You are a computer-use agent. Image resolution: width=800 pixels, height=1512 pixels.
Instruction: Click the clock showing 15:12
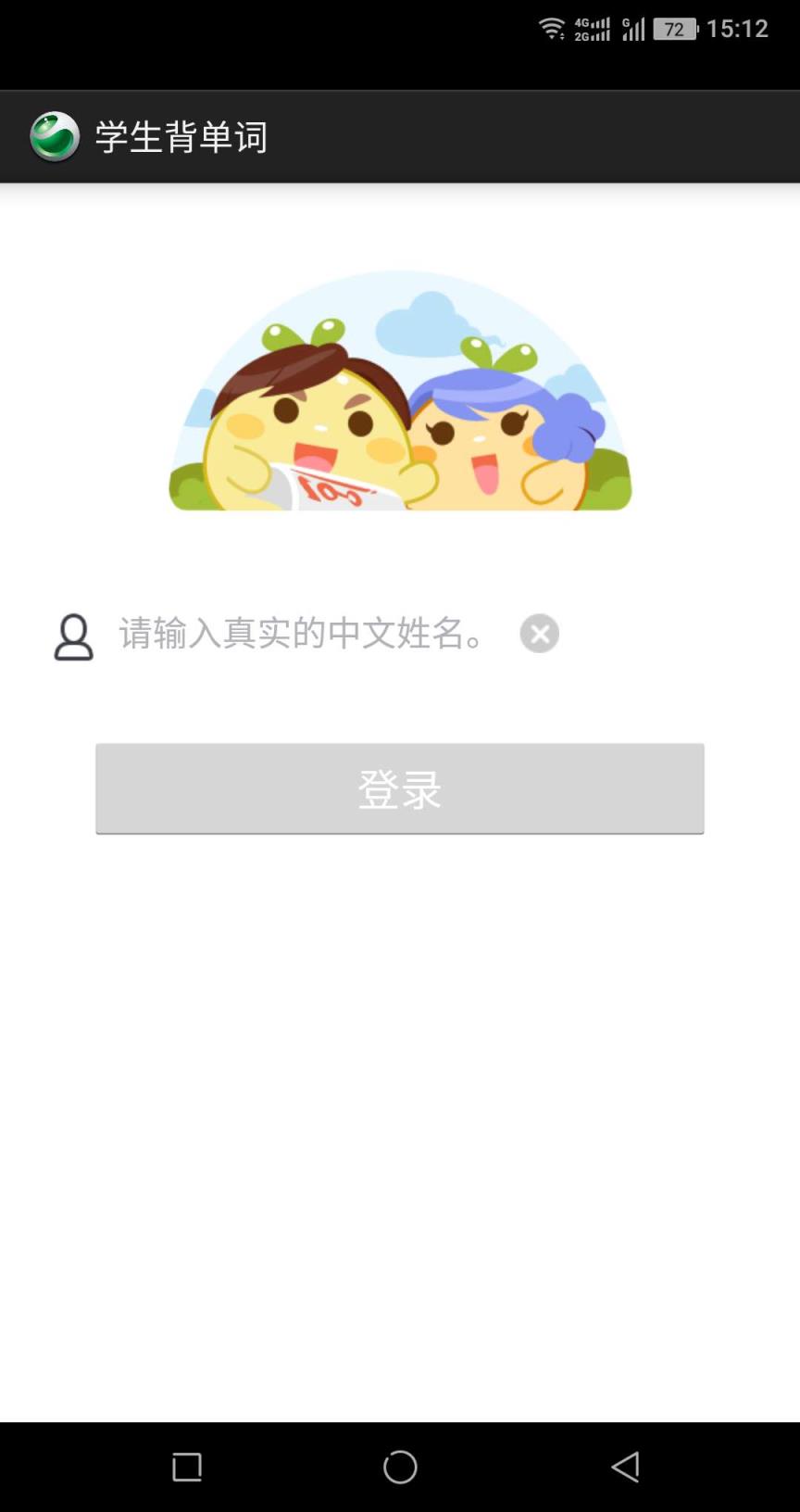point(736,29)
